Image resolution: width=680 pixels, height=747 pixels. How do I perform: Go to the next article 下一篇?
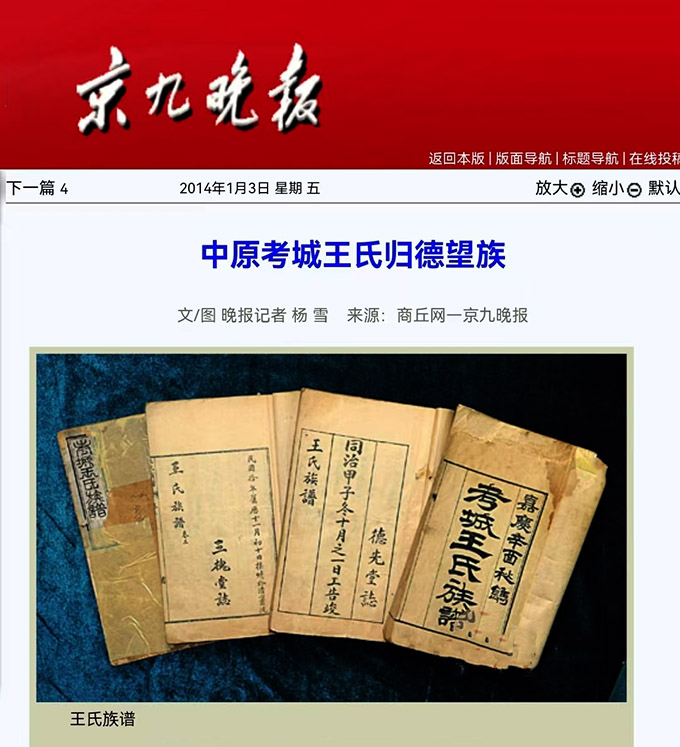tap(31, 188)
